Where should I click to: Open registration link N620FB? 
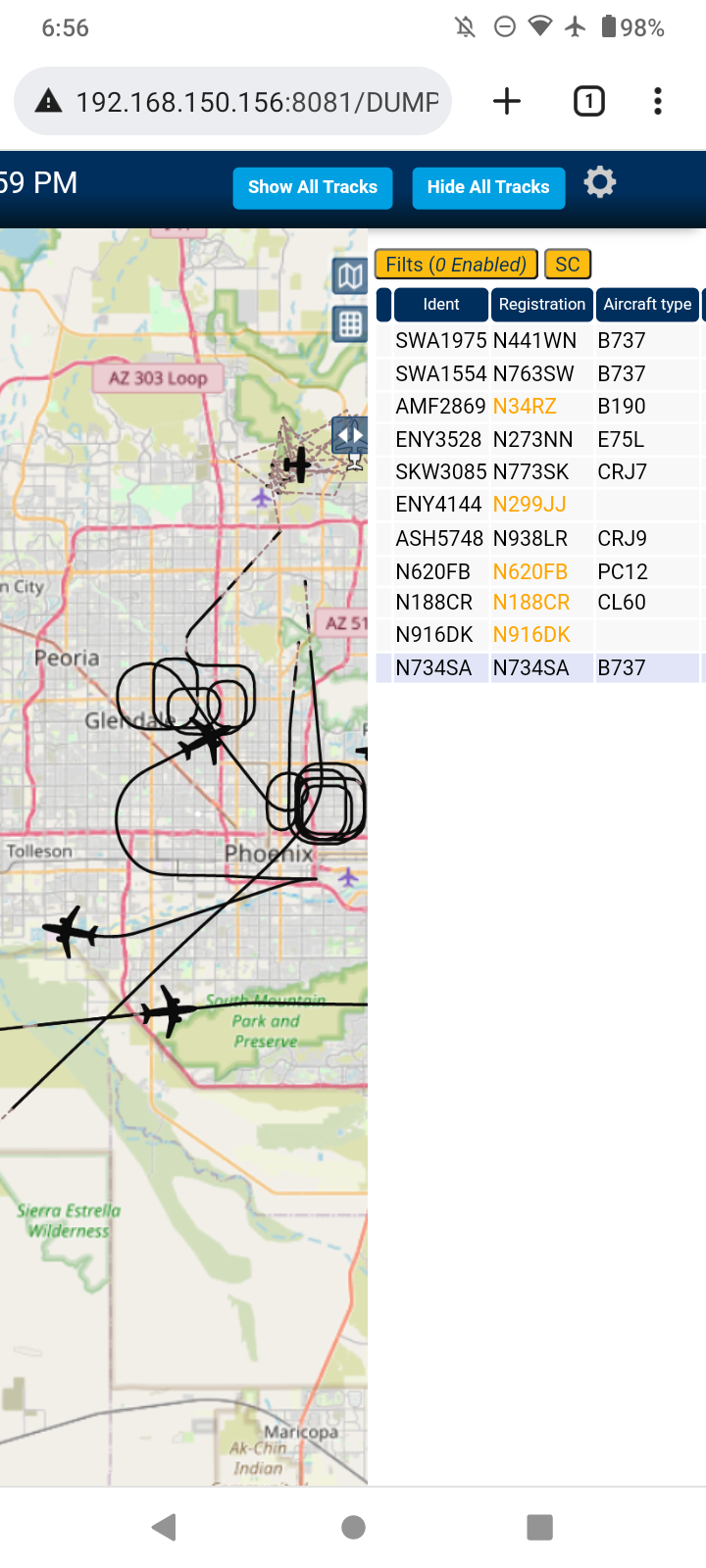coord(530,571)
